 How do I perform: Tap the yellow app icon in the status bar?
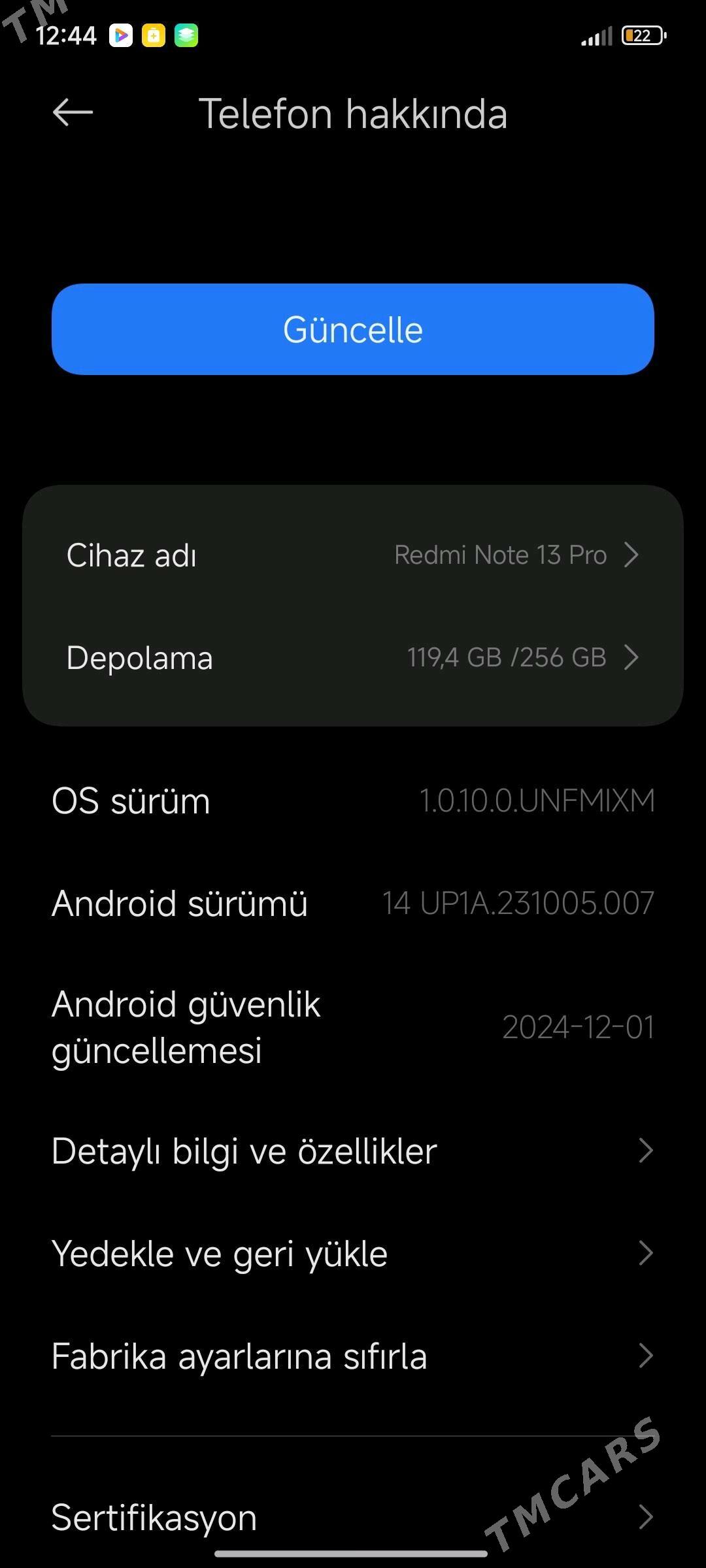[154, 36]
